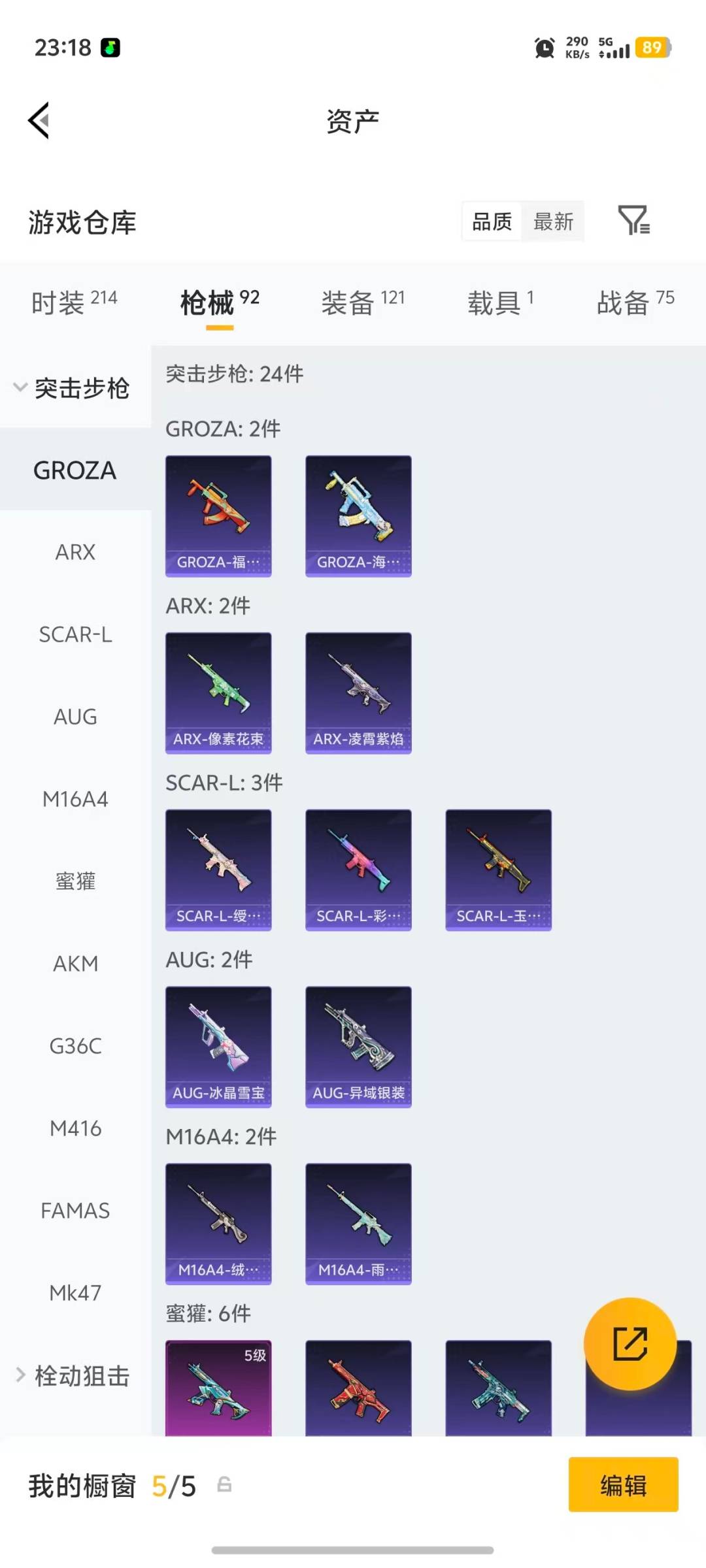Image resolution: width=706 pixels, height=1568 pixels.
Task: Switch to the 装备 tab
Action: pyautogui.click(x=363, y=302)
